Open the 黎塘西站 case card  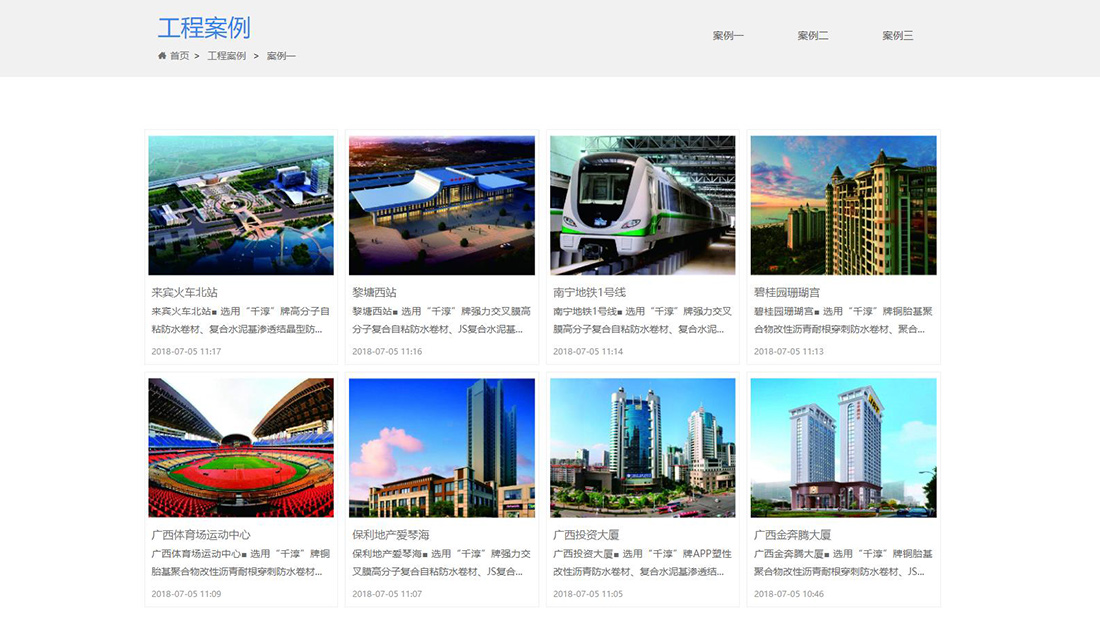(442, 206)
